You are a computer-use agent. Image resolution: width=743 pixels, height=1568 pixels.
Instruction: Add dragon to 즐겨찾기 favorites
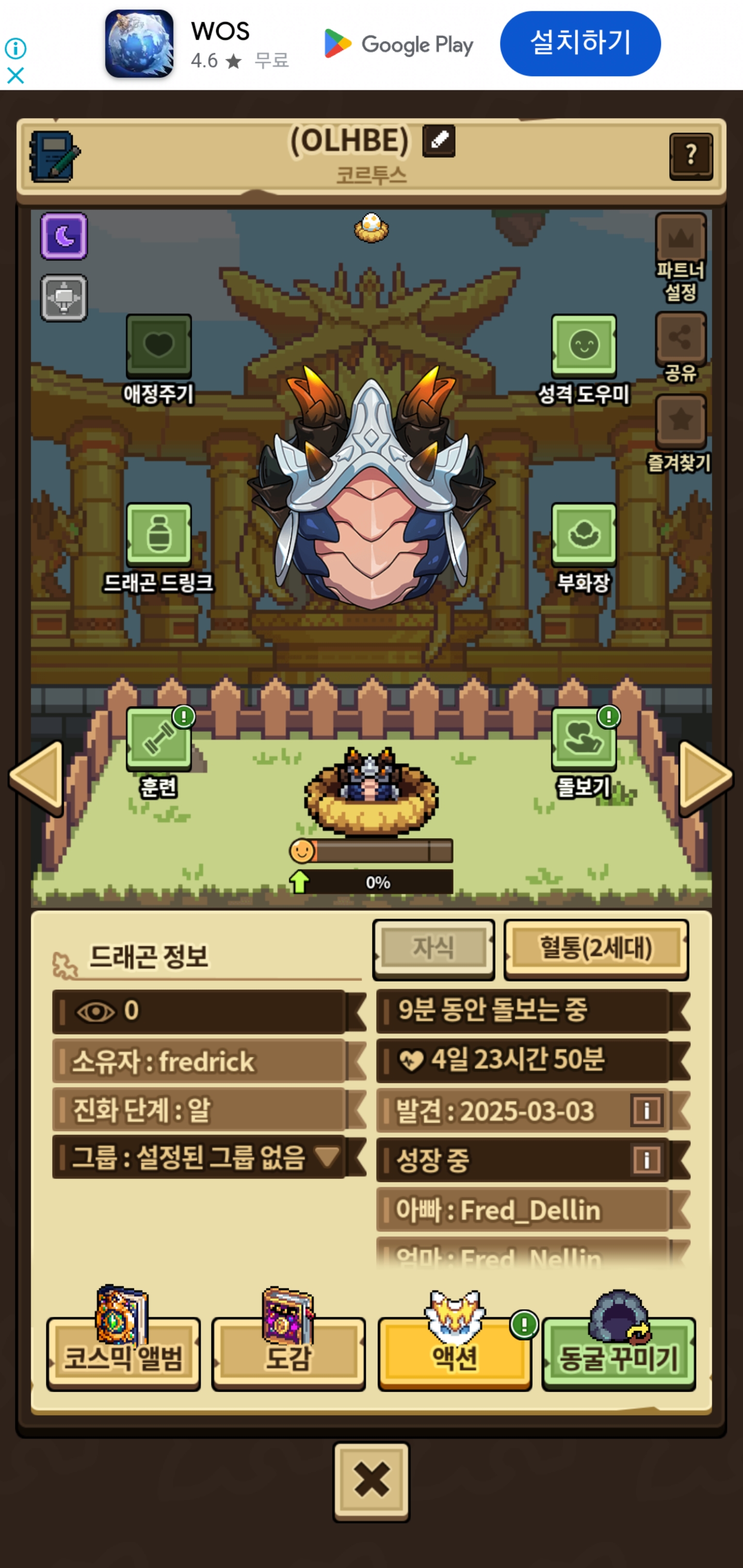680,420
